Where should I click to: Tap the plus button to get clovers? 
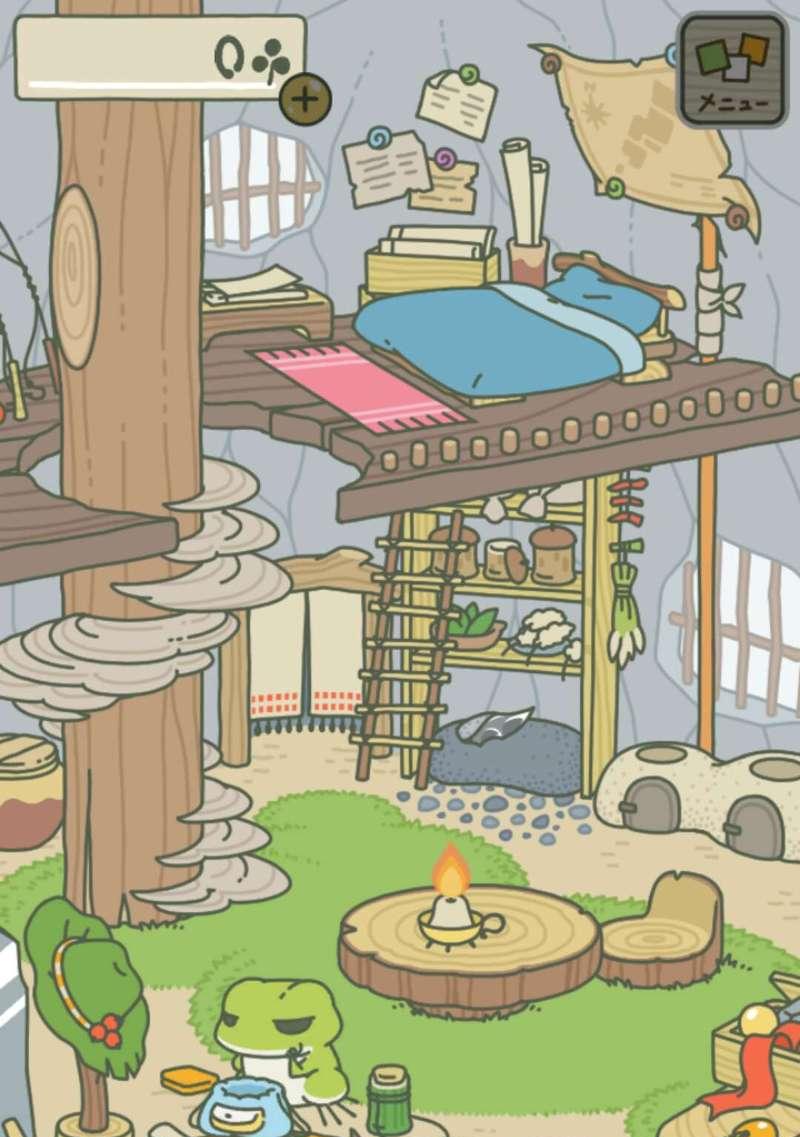click(304, 99)
